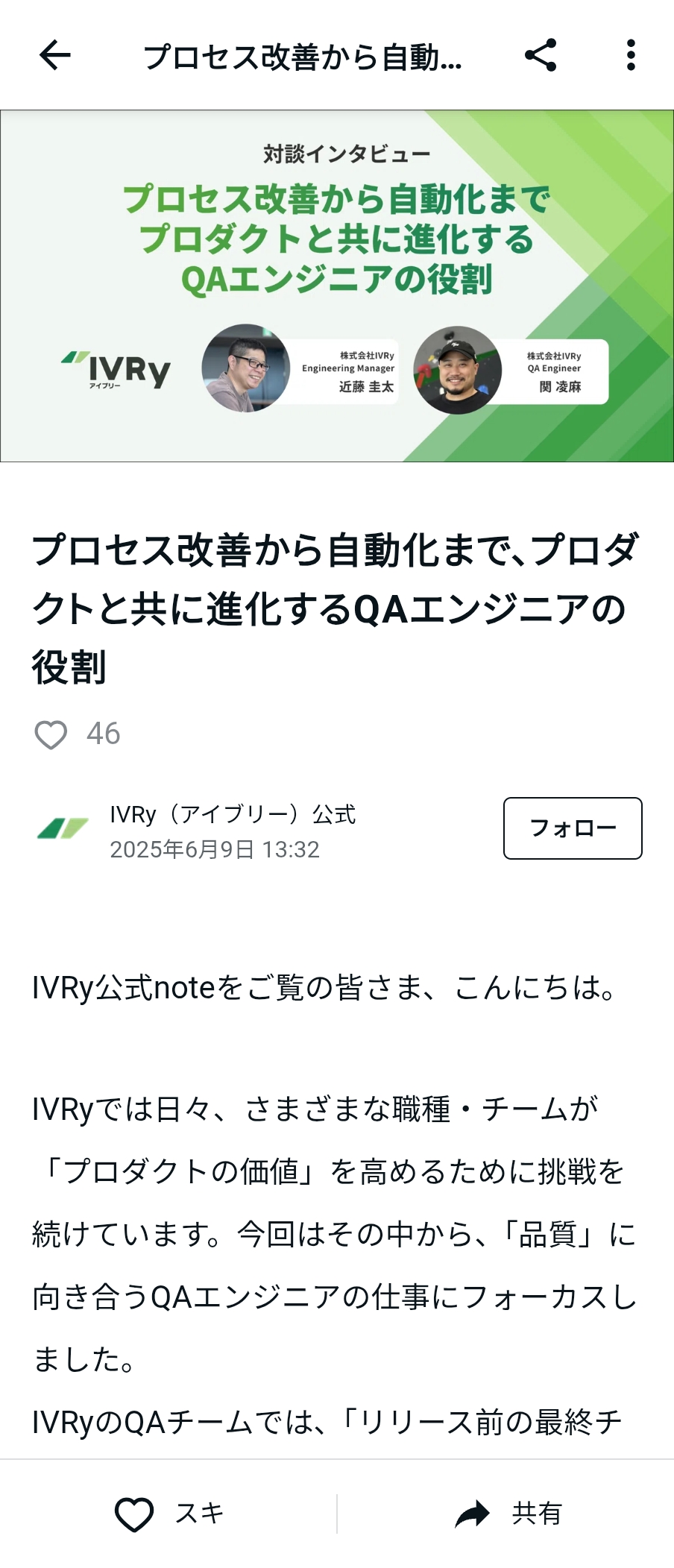Open the three-dot overflow menu

coord(631,55)
